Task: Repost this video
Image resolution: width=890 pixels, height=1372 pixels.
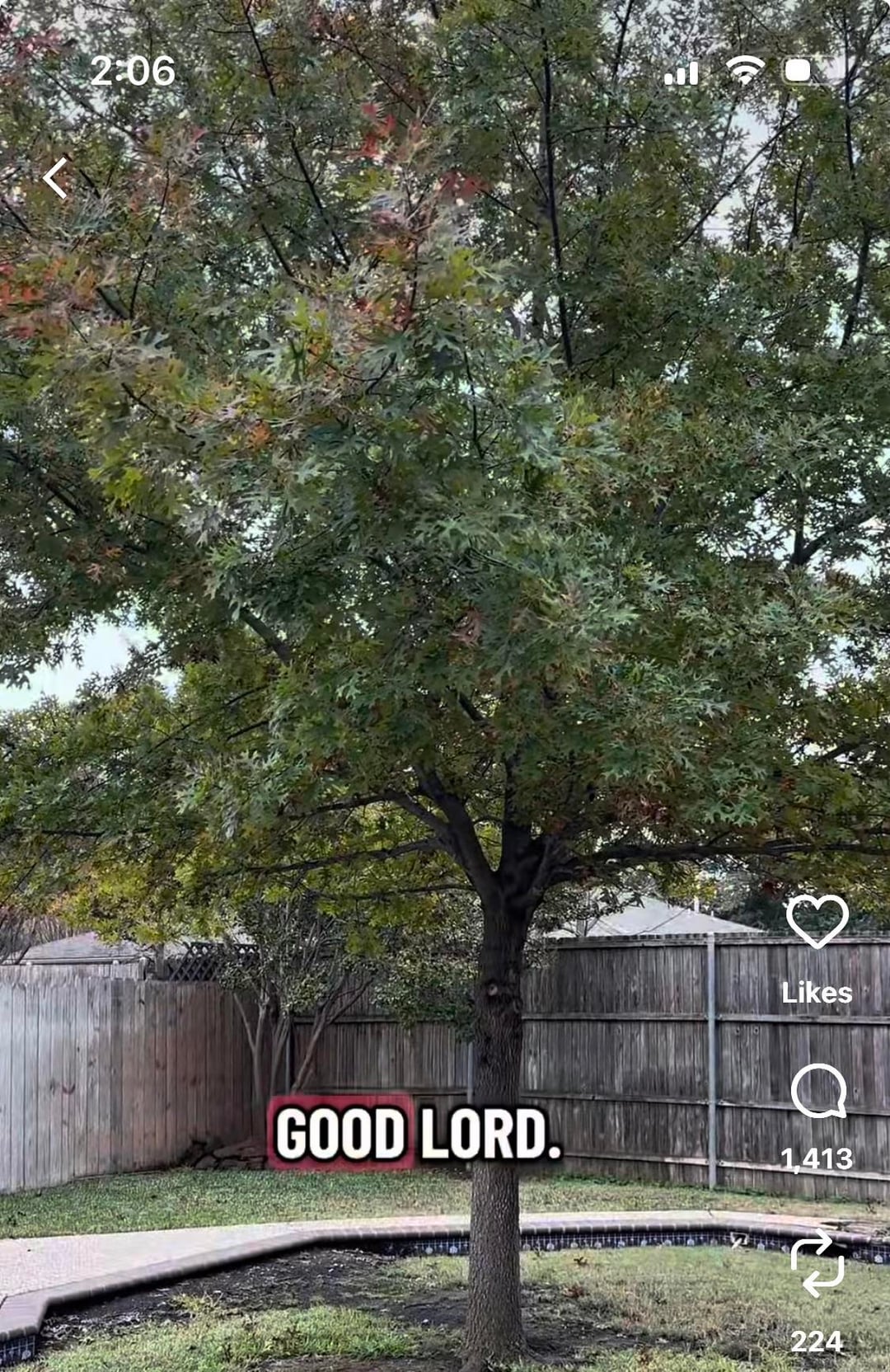Action: [817, 1262]
